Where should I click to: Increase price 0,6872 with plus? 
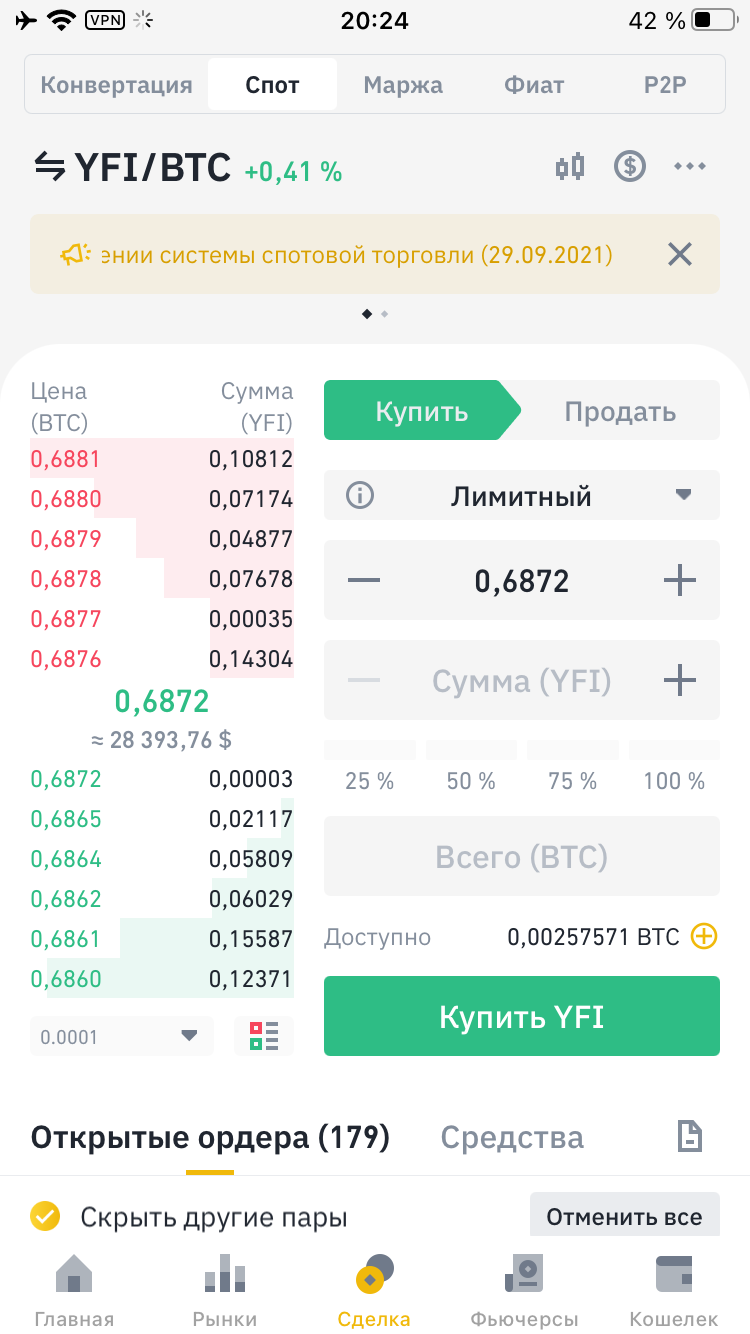coord(680,580)
